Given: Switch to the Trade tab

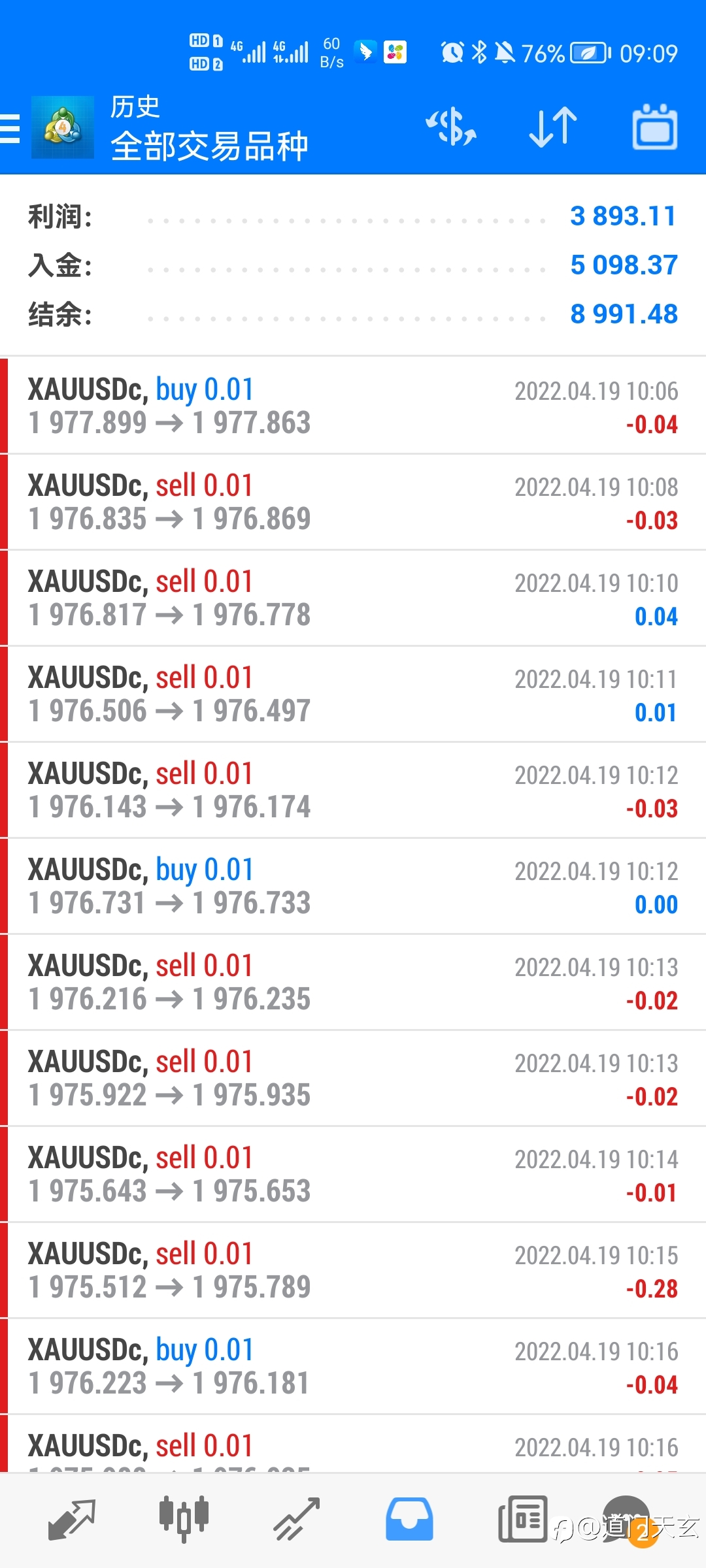Looking at the screenshot, I should click(x=296, y=1520).
